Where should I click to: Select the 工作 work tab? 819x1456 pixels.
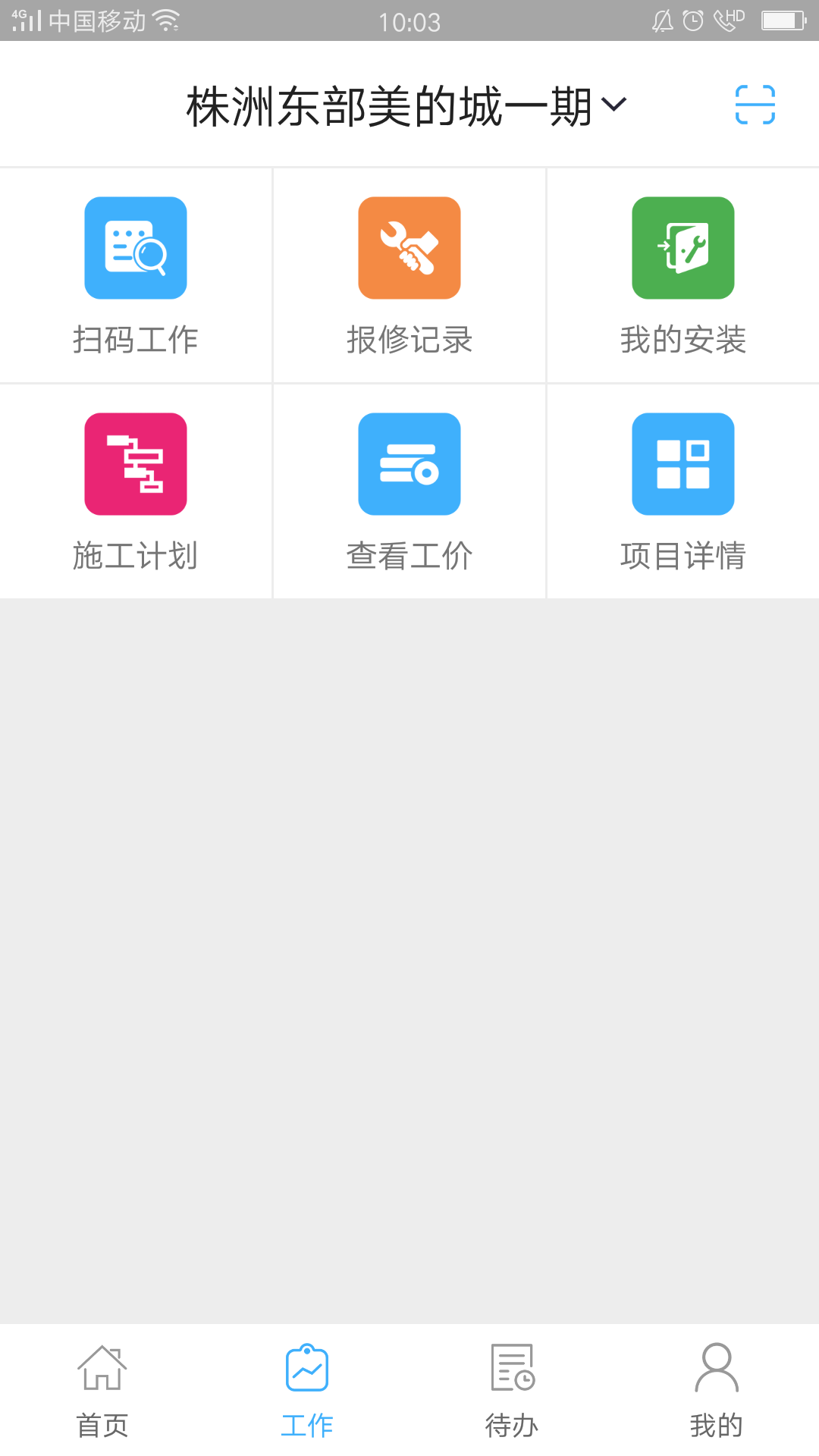[x=307, y=1389]
